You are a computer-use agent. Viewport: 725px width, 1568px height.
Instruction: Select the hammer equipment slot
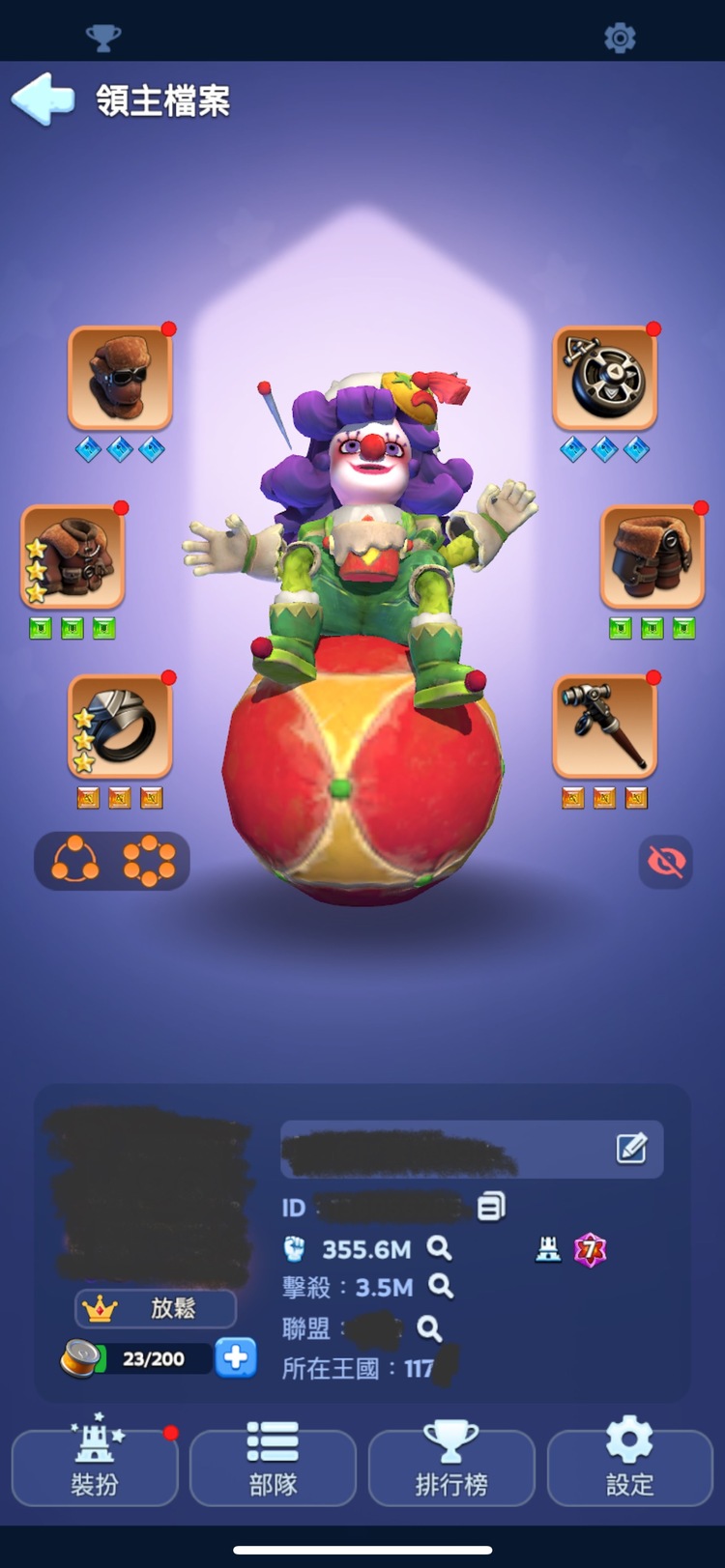(604, 727)
